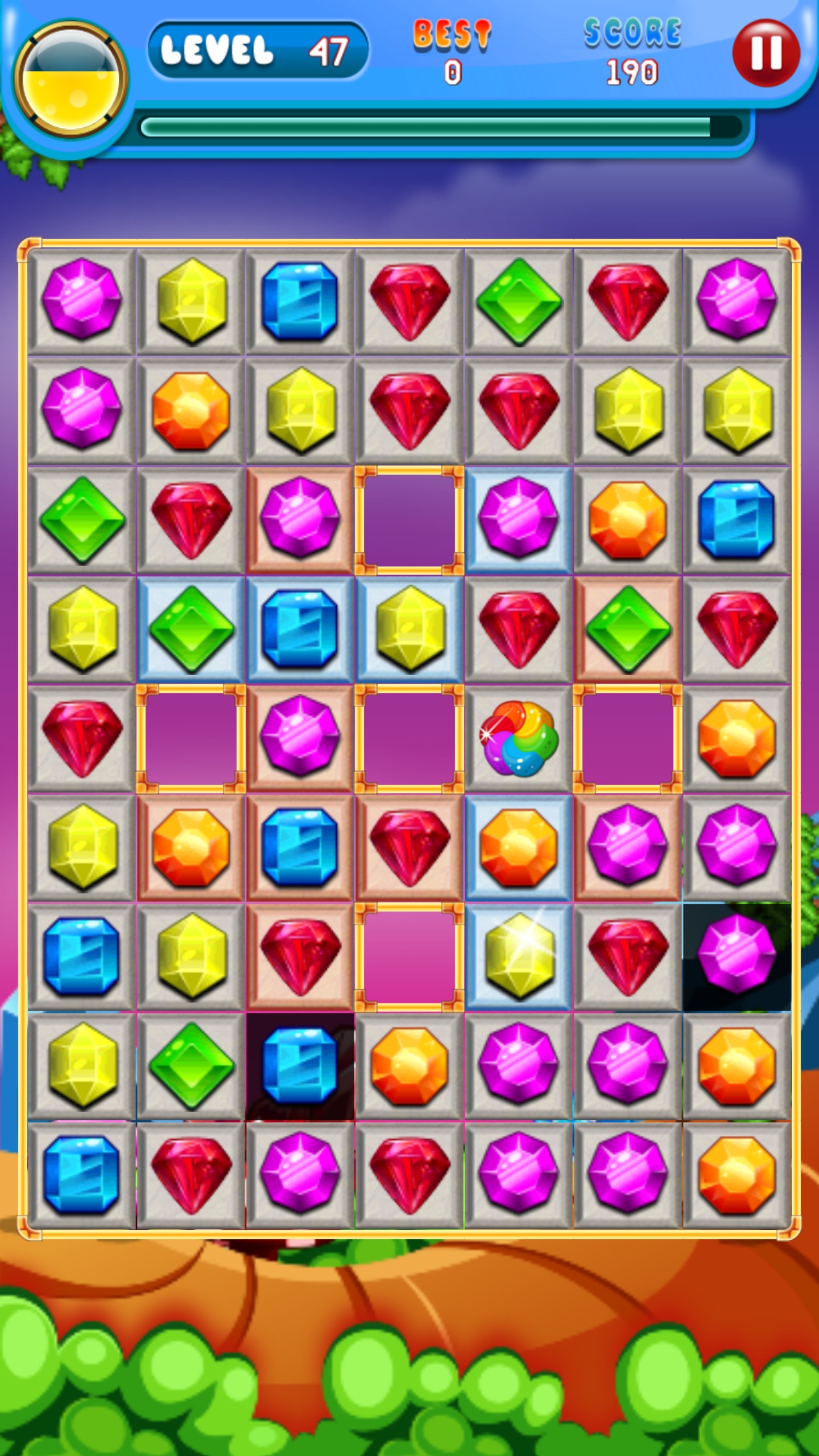The image size is (819, 1456).
Task: Select the blue gem on the dark tile
Action: 300,1066
